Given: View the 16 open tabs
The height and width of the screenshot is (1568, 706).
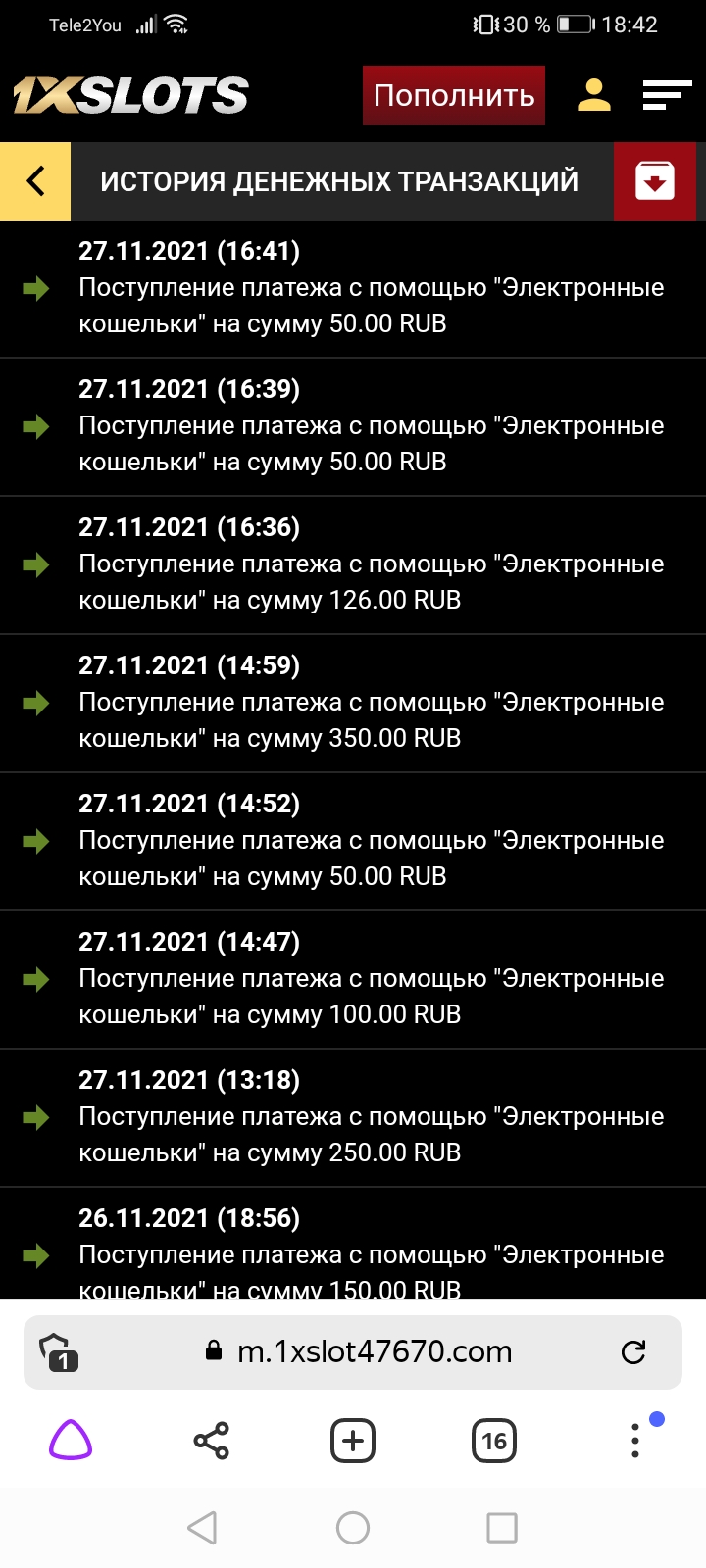Looking at the screenshot, I should pyautogui.click(x=494, y=1441).
